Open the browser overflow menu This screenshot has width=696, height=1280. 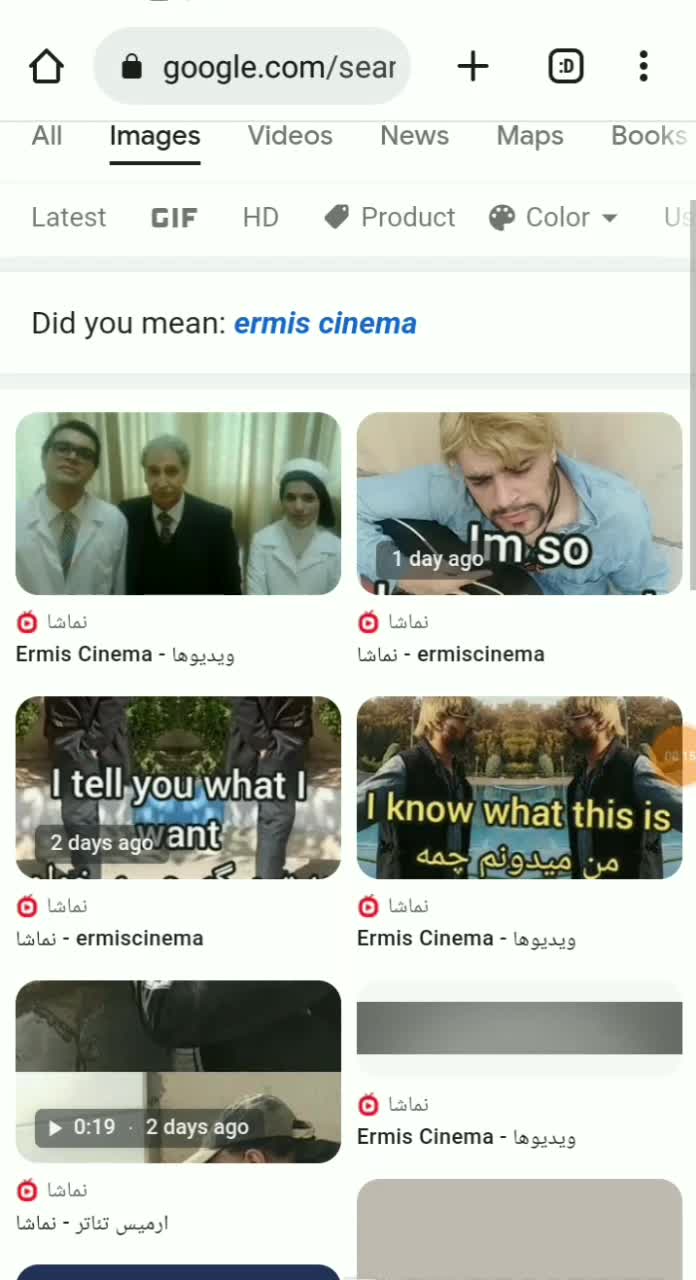[x=643, y=67]
